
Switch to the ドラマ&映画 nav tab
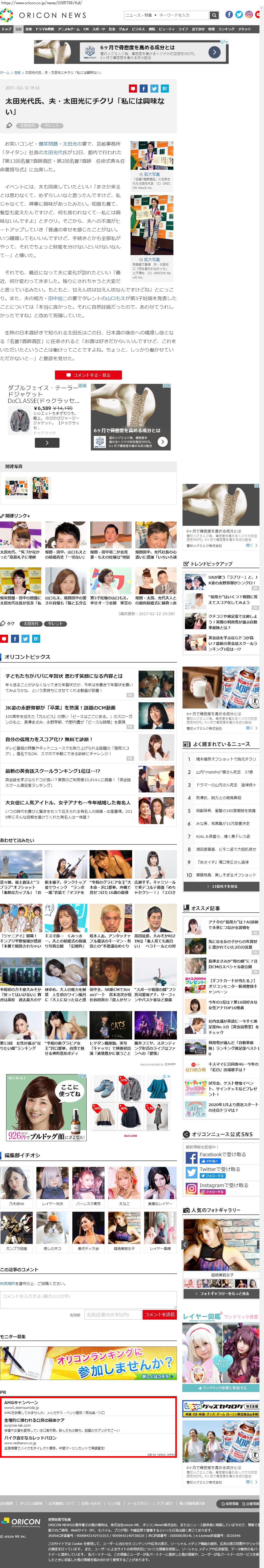(45, 29)
